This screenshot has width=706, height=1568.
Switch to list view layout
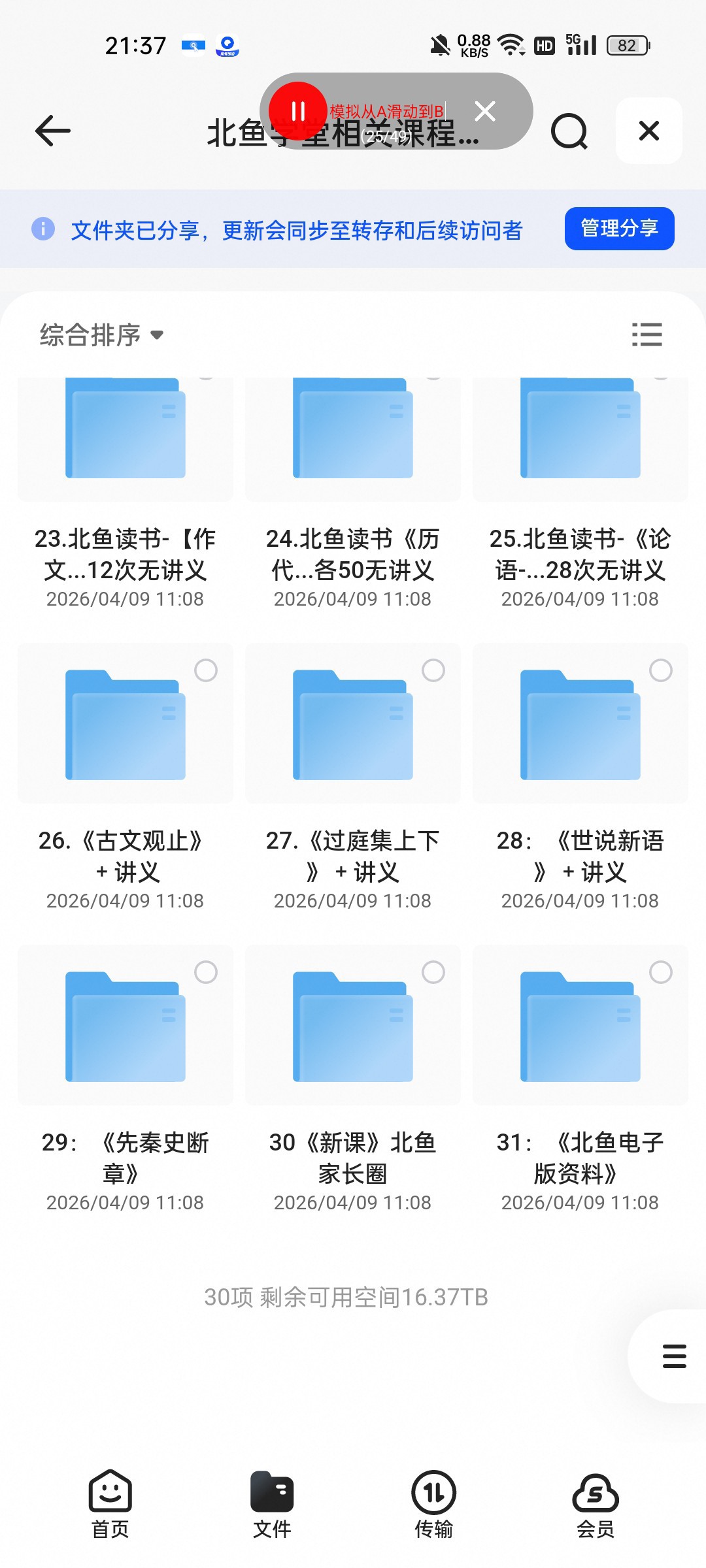point(647,335)
